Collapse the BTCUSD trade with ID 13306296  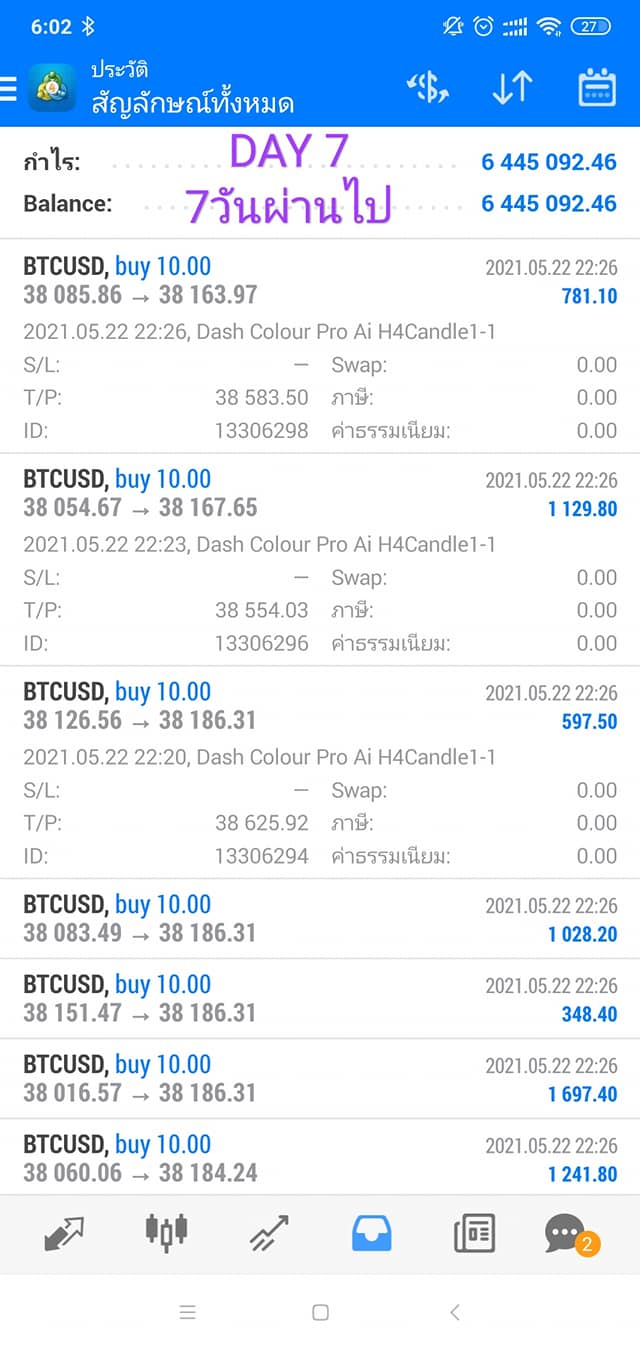pyautogui.click(x=320, y=494)
